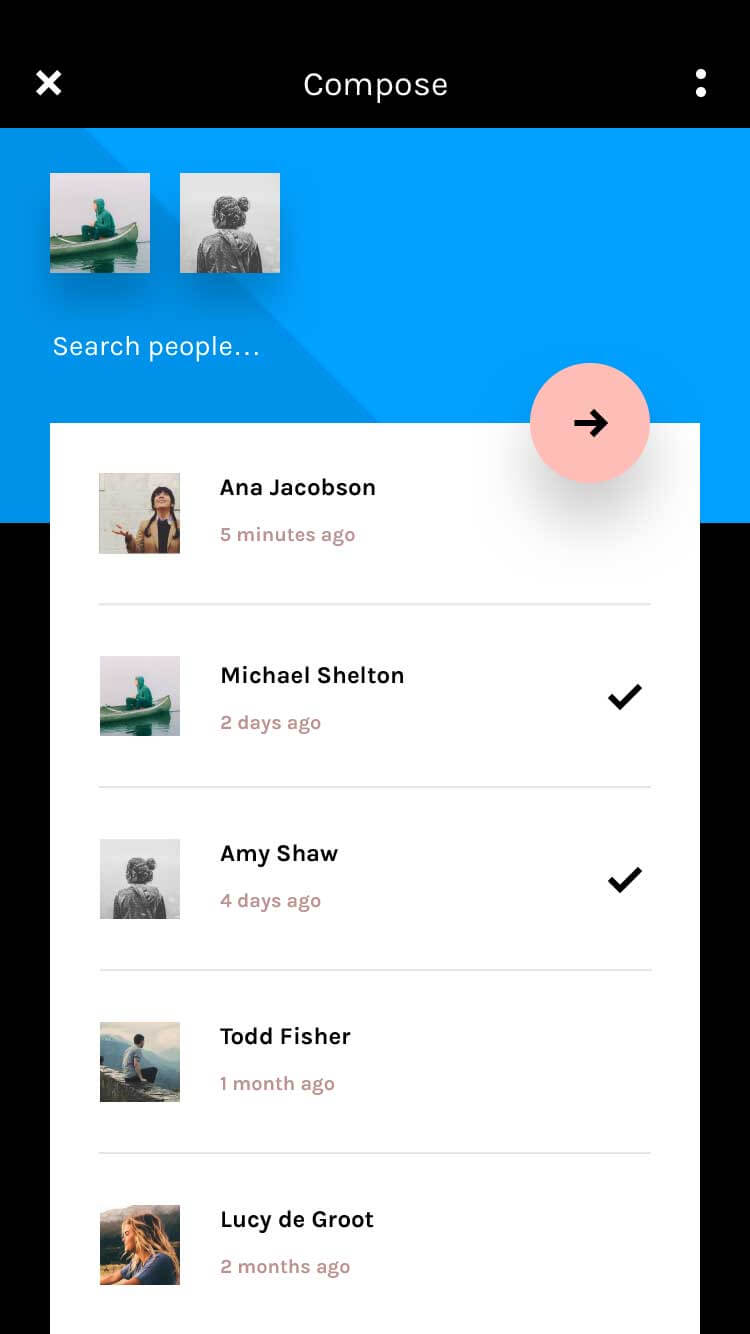The height and width of the screenshot is (1334, 750).
Task: Click the hooded recipient thumbnail
Action: (230, 222)
